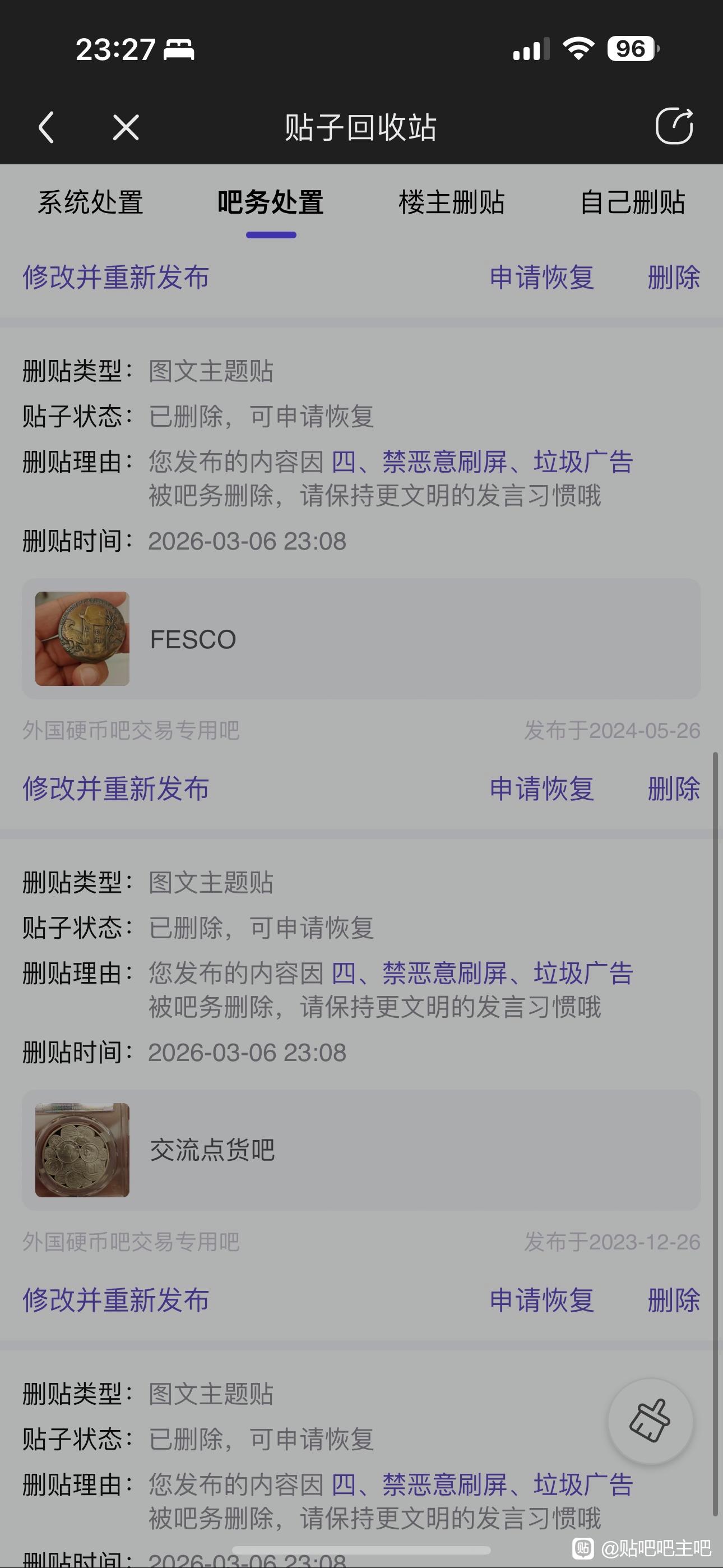Image resolution: width=723 pixels, height=1568 pixels.
Task: Open the 自己删贴 tab
Action: tap(632, 202)
